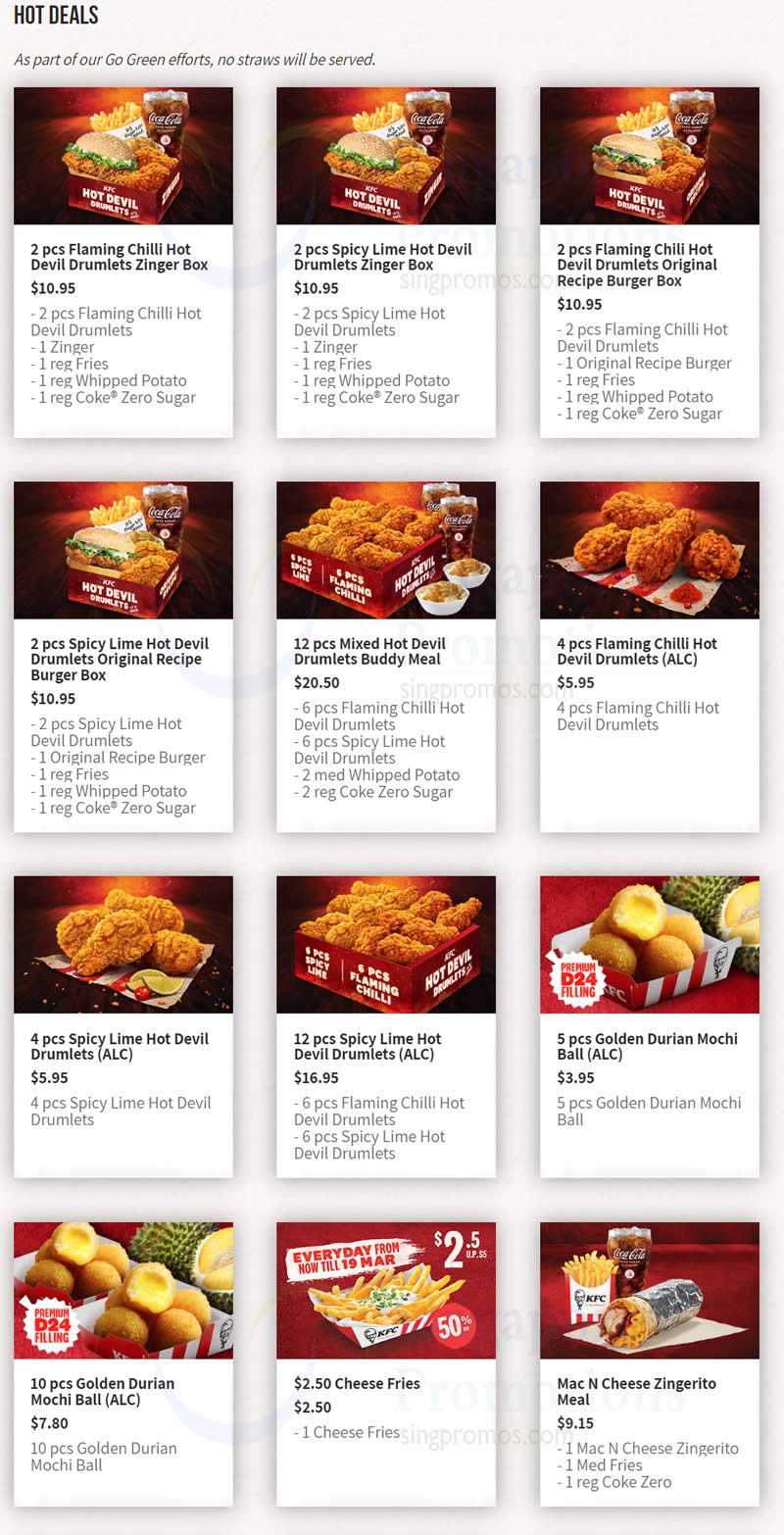Open the $2.50 Cheese Fries deal
This screenshot has height=1535, width=784.
(x=386, y=1363)
